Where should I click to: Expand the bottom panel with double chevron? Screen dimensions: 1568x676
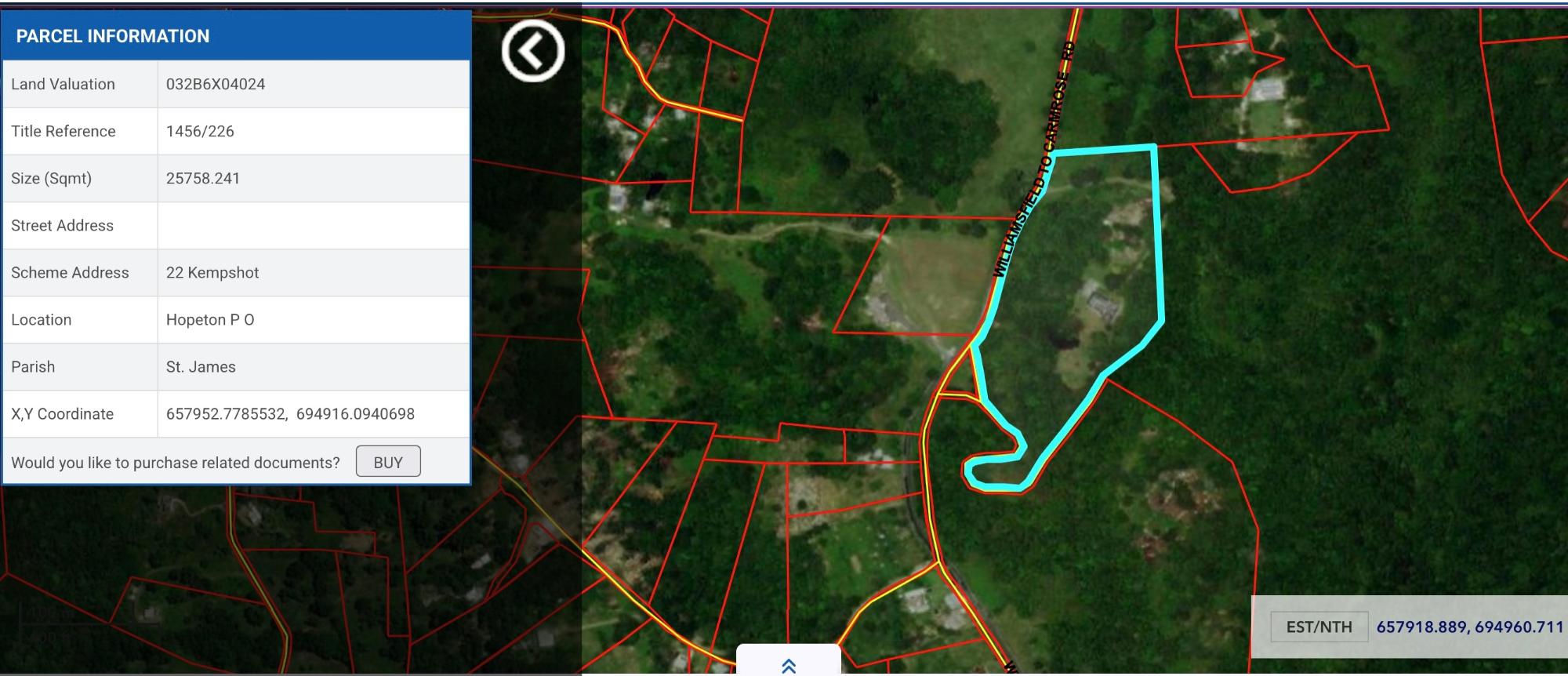tap(789, 665)
